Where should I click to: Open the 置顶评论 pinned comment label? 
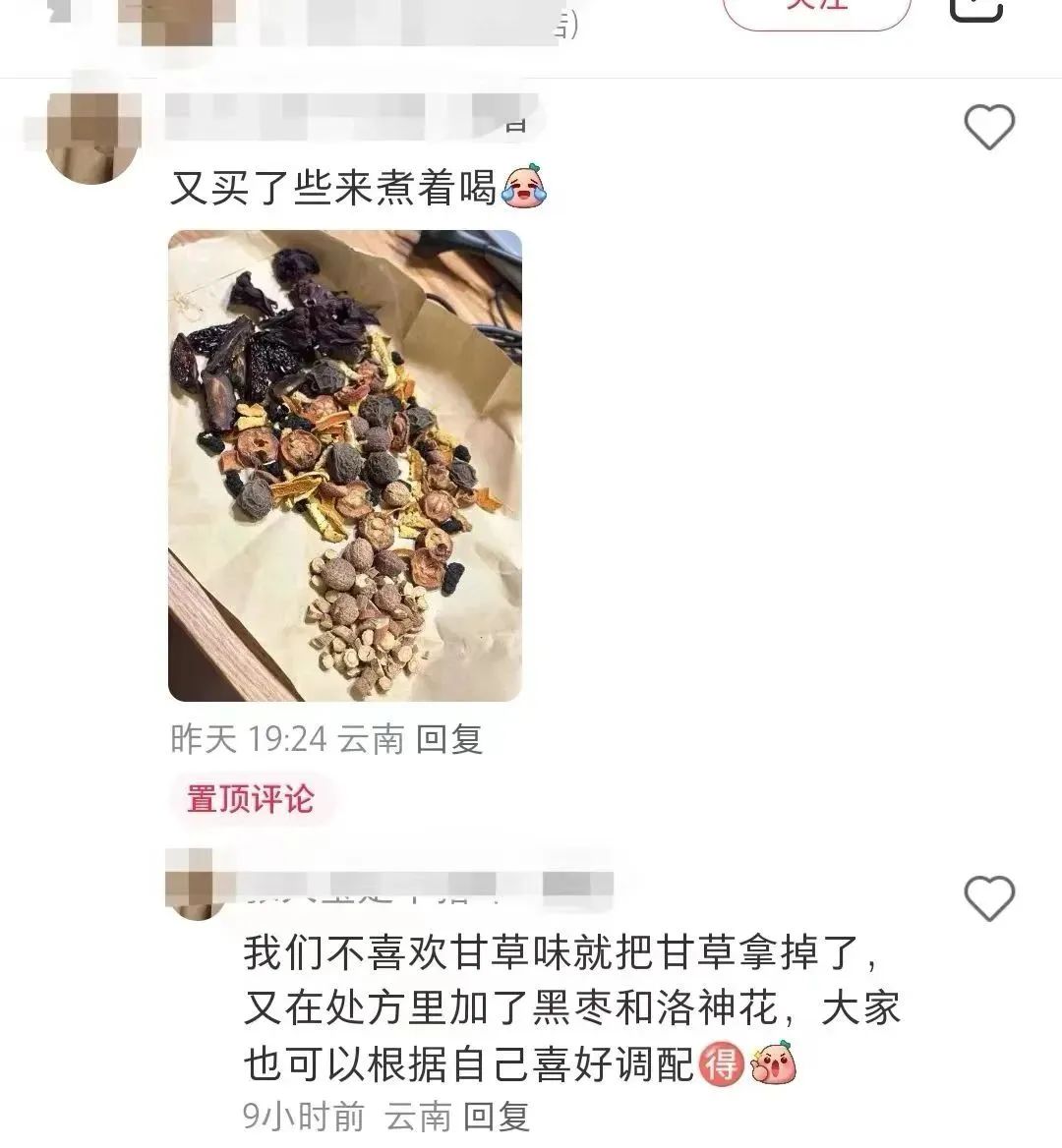tap(252, 799)
